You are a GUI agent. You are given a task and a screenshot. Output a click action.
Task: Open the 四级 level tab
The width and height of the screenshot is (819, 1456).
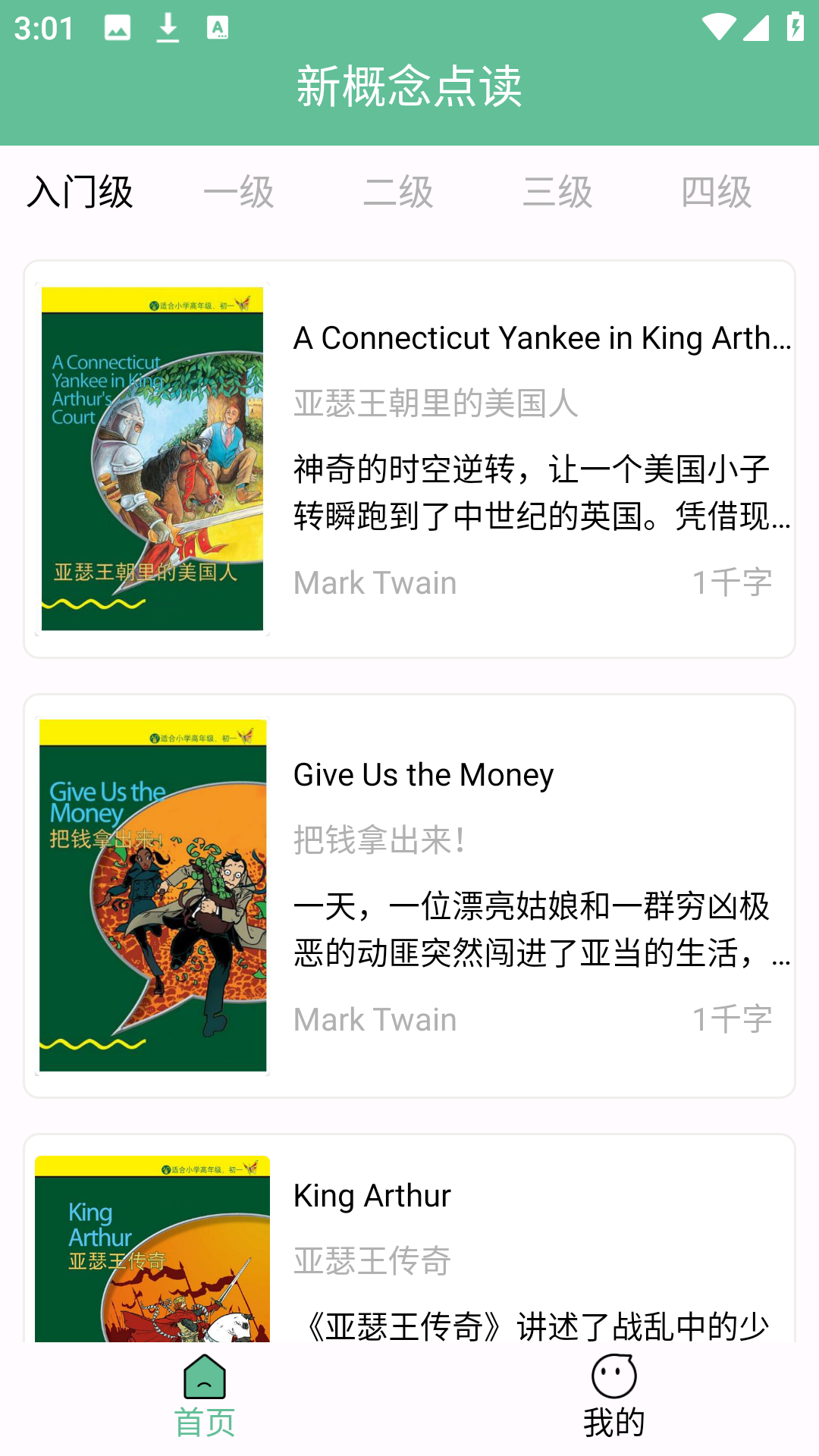717,192
